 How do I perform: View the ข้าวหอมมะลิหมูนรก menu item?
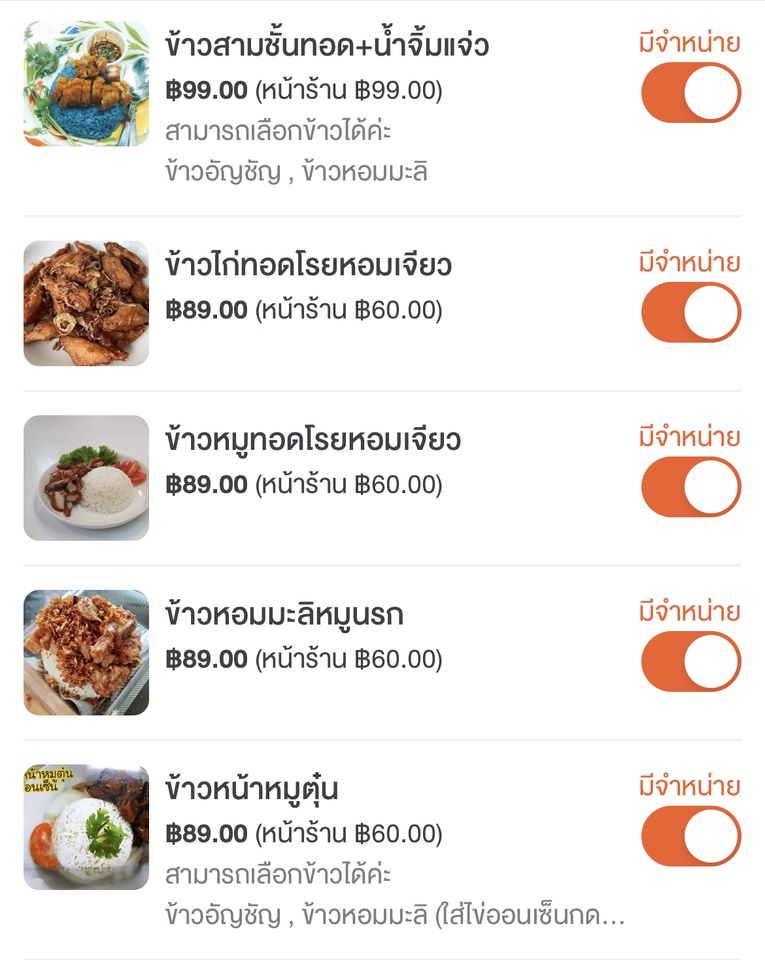pyautogui.click(x=284, y=615)
